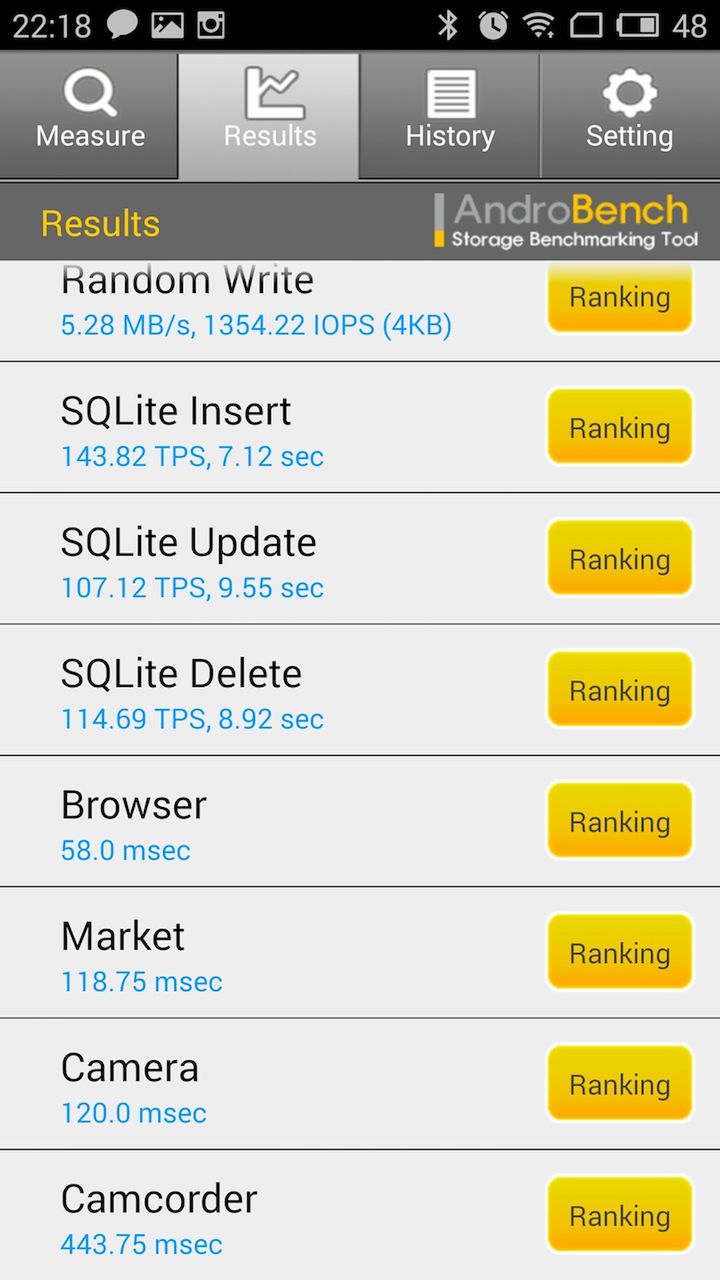
Task: View ranking for SQLite Insert
Action: (x=619, y=428)
